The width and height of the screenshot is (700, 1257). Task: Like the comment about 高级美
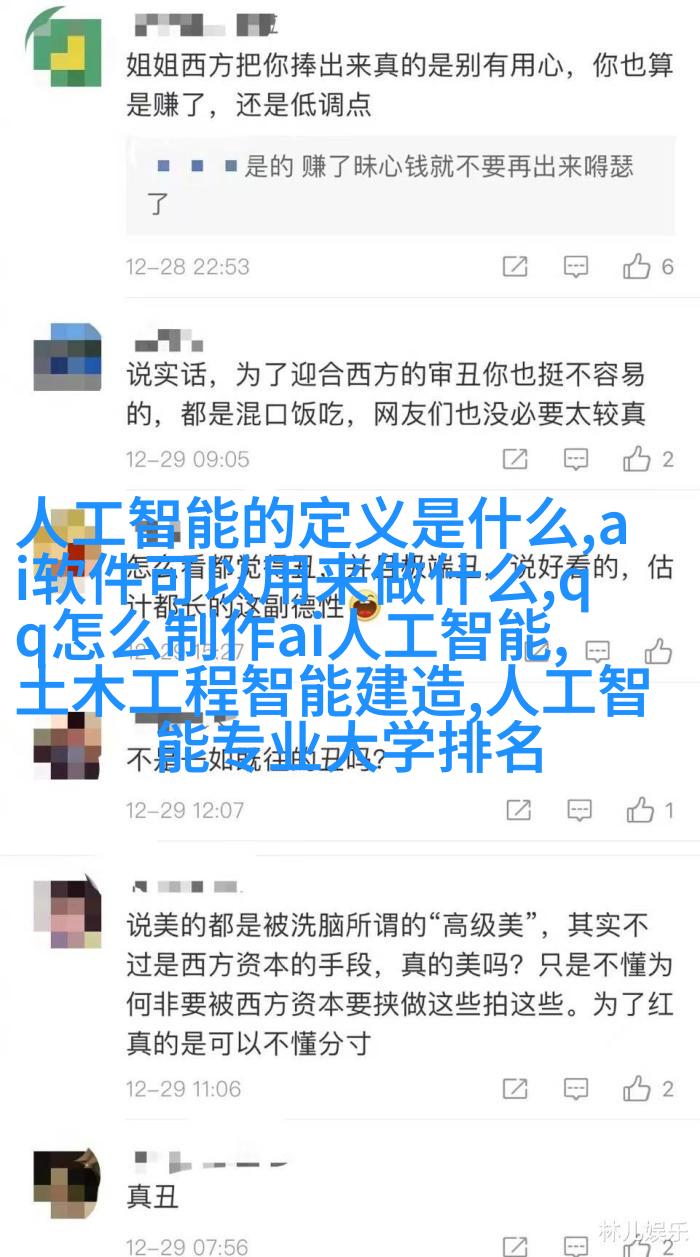point(637,1088)
